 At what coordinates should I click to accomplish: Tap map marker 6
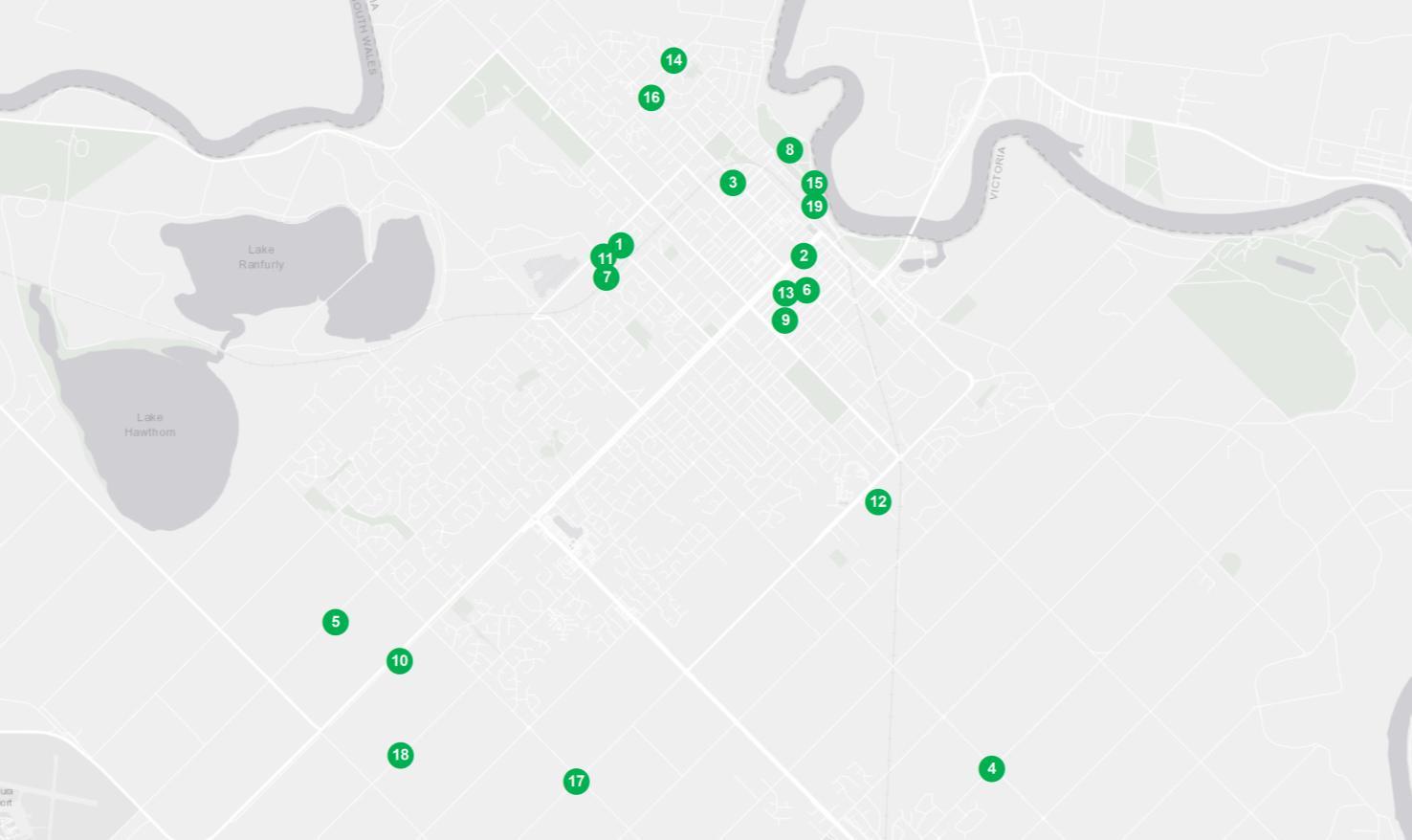click(x=807, y=290)
